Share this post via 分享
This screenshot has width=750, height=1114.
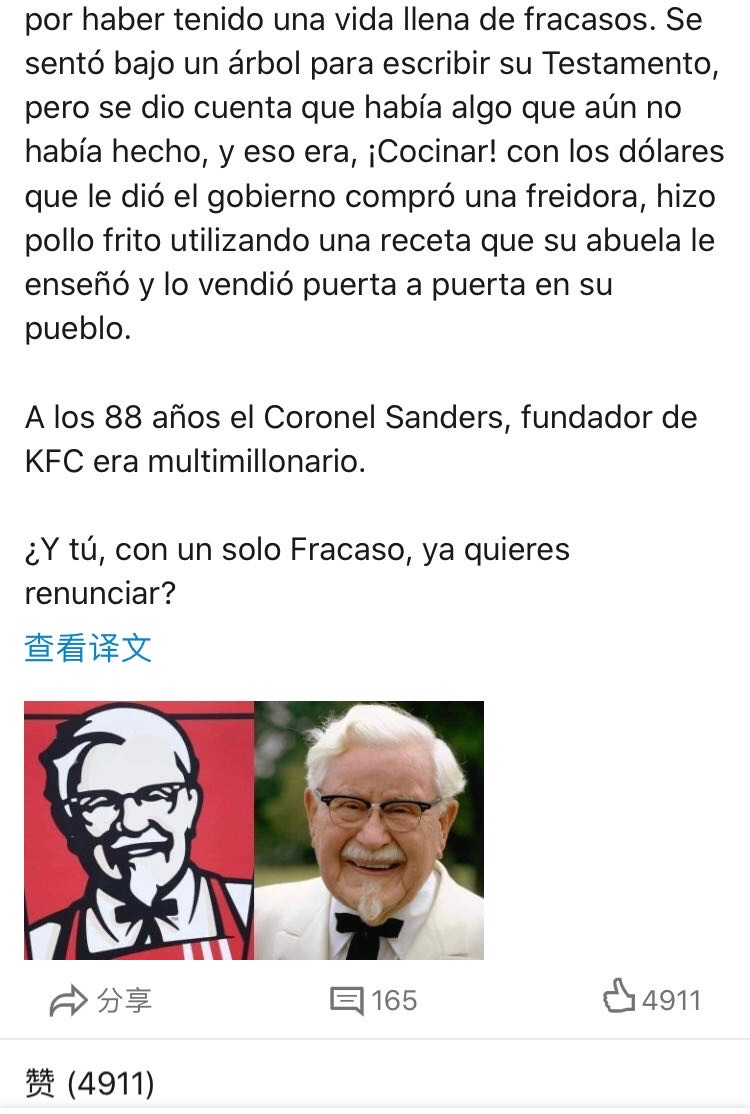(100, 1000)
